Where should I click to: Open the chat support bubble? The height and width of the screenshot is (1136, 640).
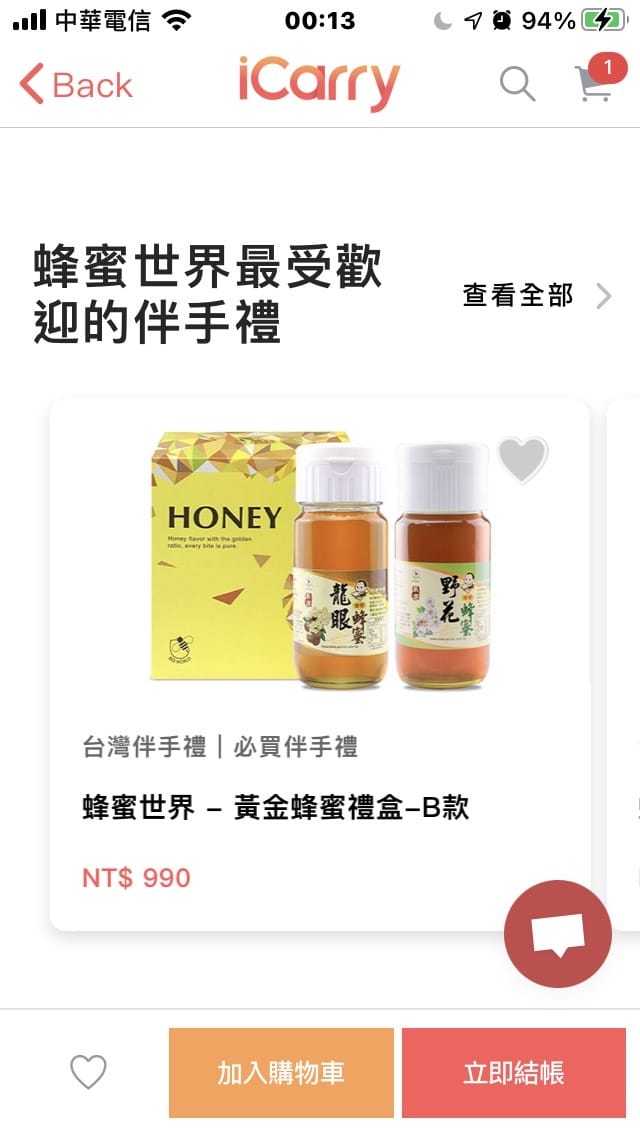coord(557,934)
